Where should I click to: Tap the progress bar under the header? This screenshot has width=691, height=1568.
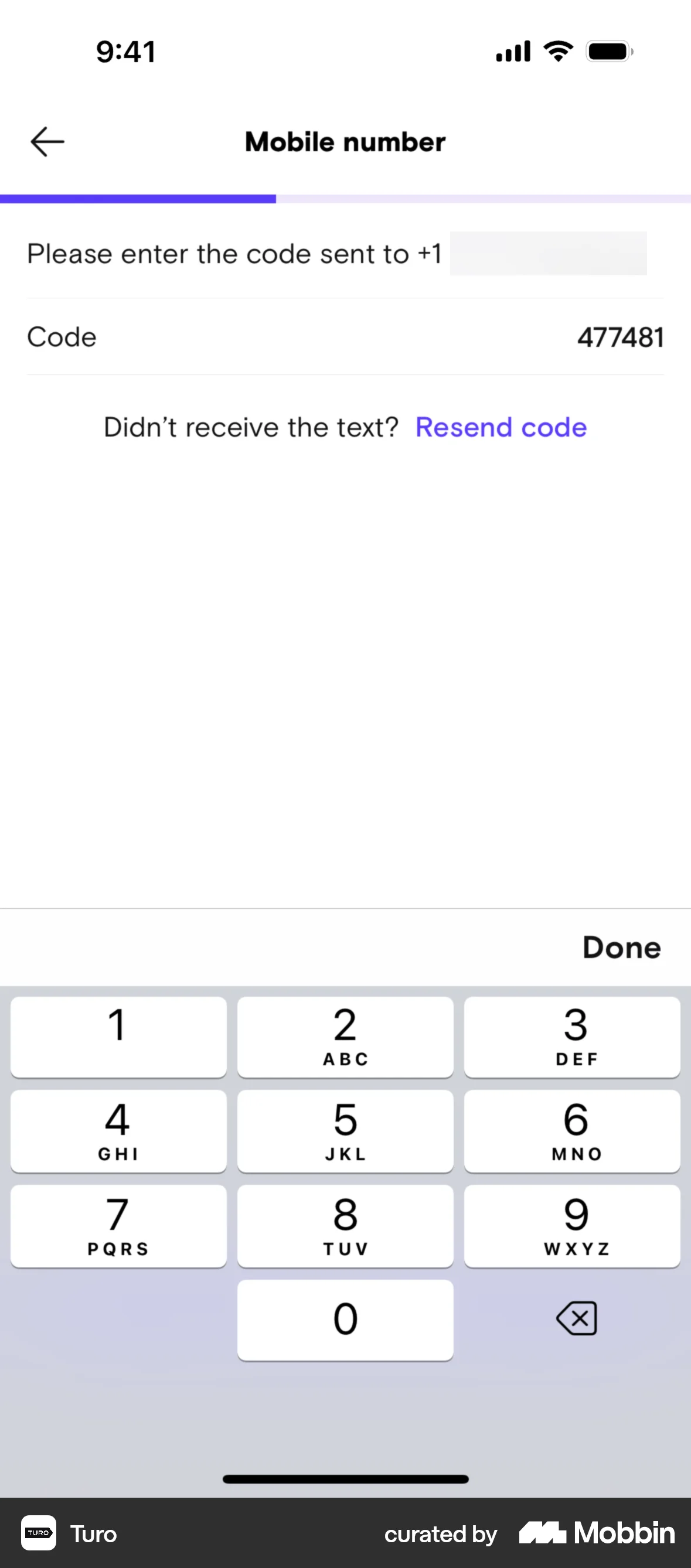coord(345,197)
